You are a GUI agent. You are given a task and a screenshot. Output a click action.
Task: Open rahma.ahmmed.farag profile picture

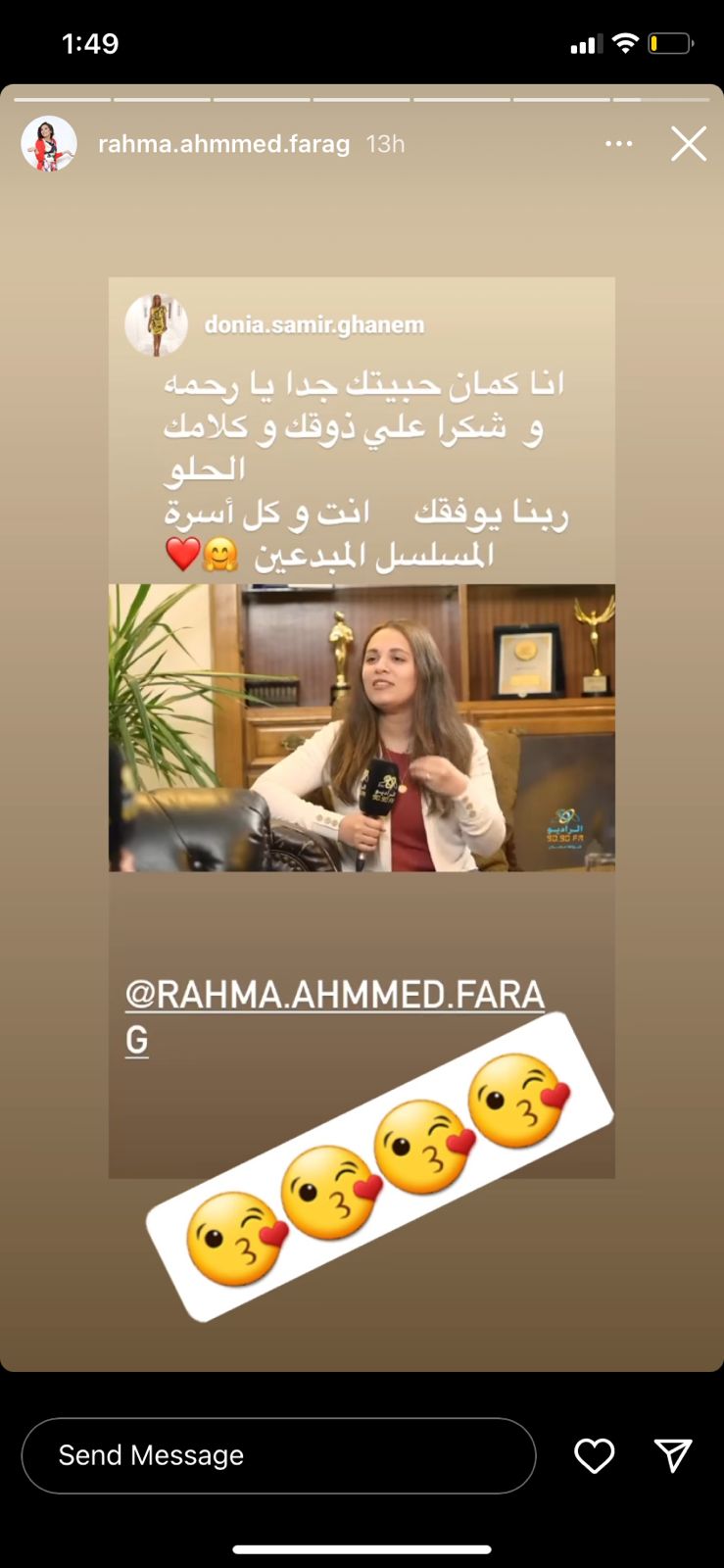click(49, 144)
